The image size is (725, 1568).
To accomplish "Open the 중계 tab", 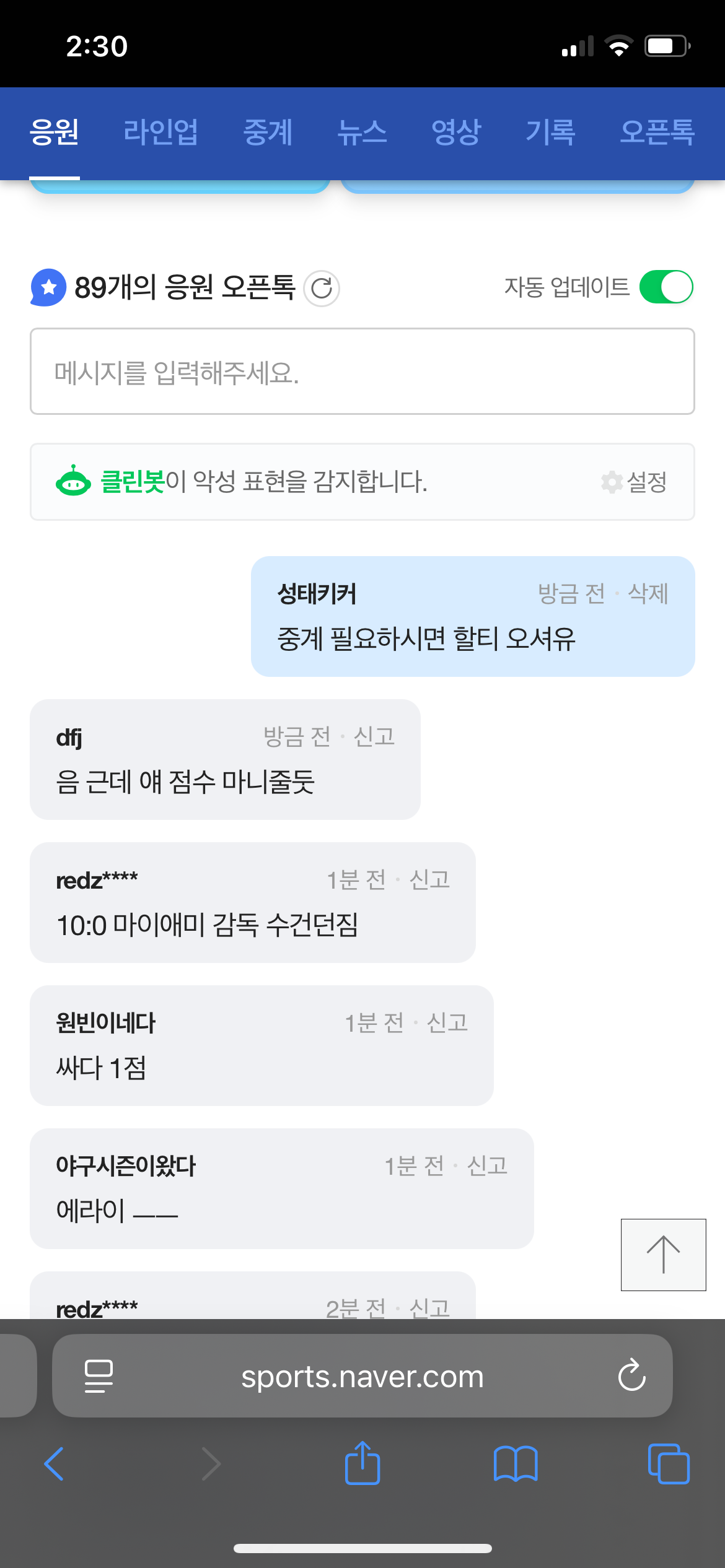I will coord(268,133).
